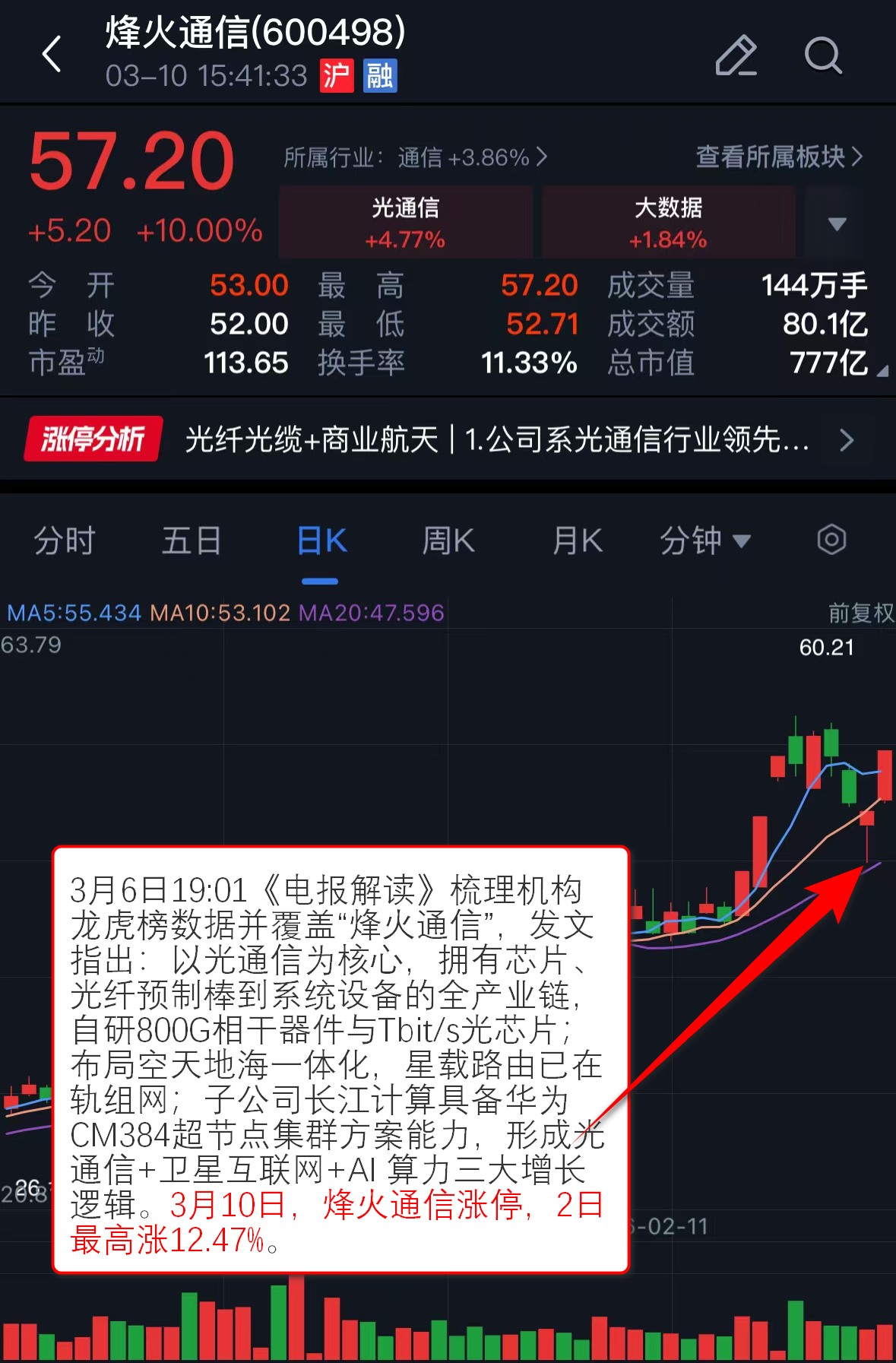
Task: Go back from the 烽火通信 stock page
Action: [52, 55]
